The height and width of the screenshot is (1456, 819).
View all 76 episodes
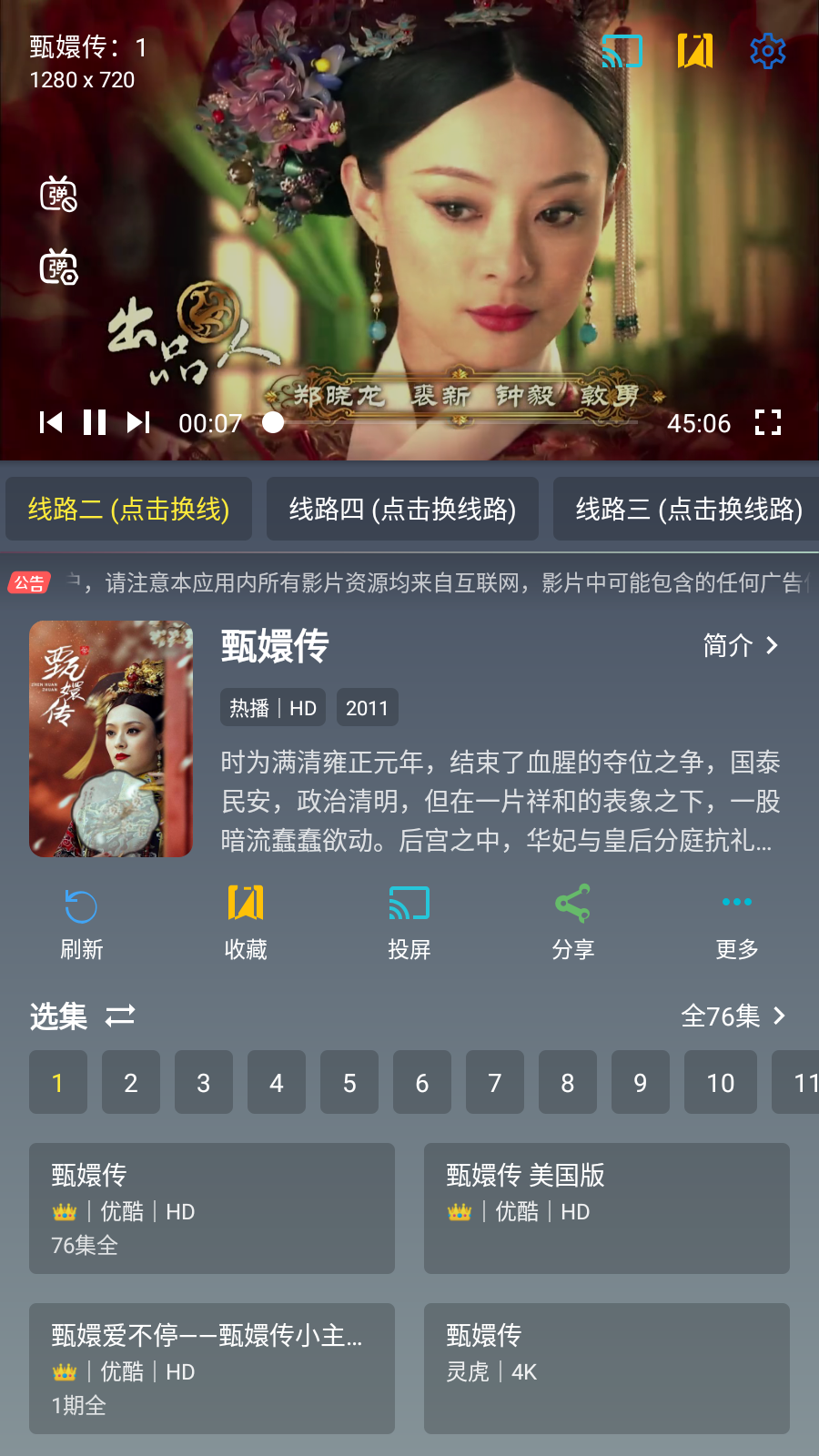tap(733, 1016)
